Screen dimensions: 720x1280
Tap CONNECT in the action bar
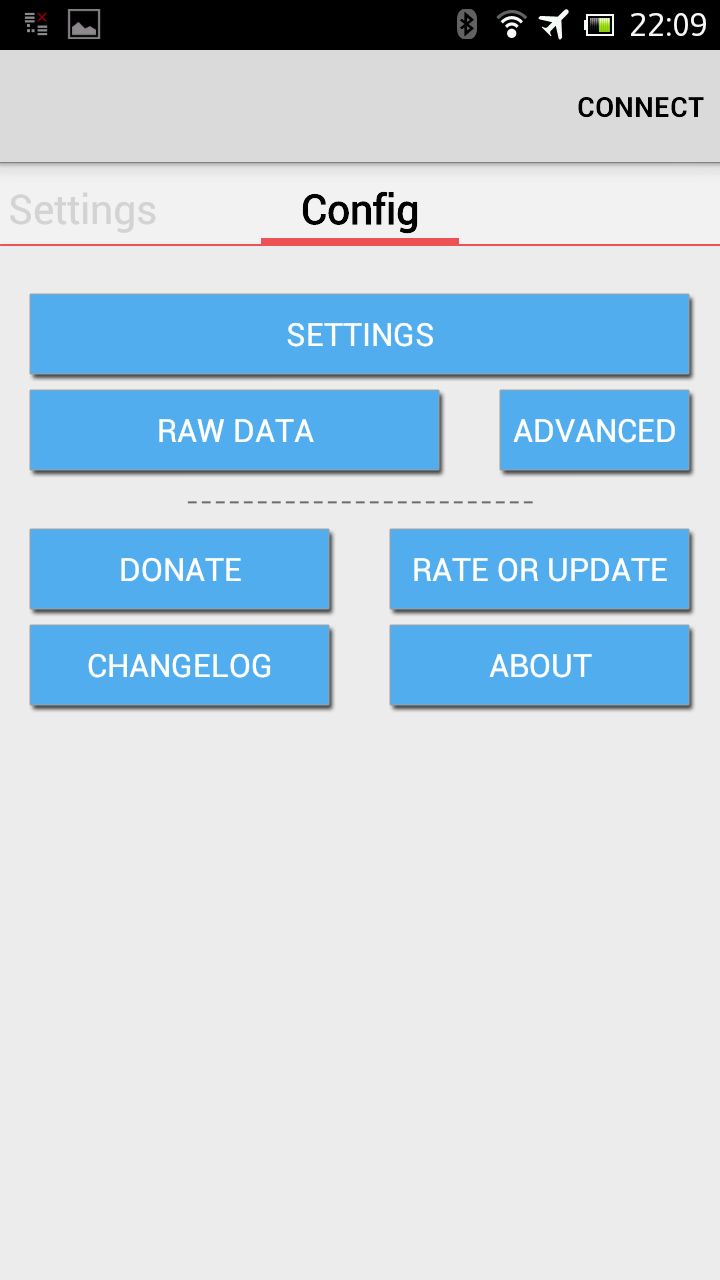coord(640,107)
